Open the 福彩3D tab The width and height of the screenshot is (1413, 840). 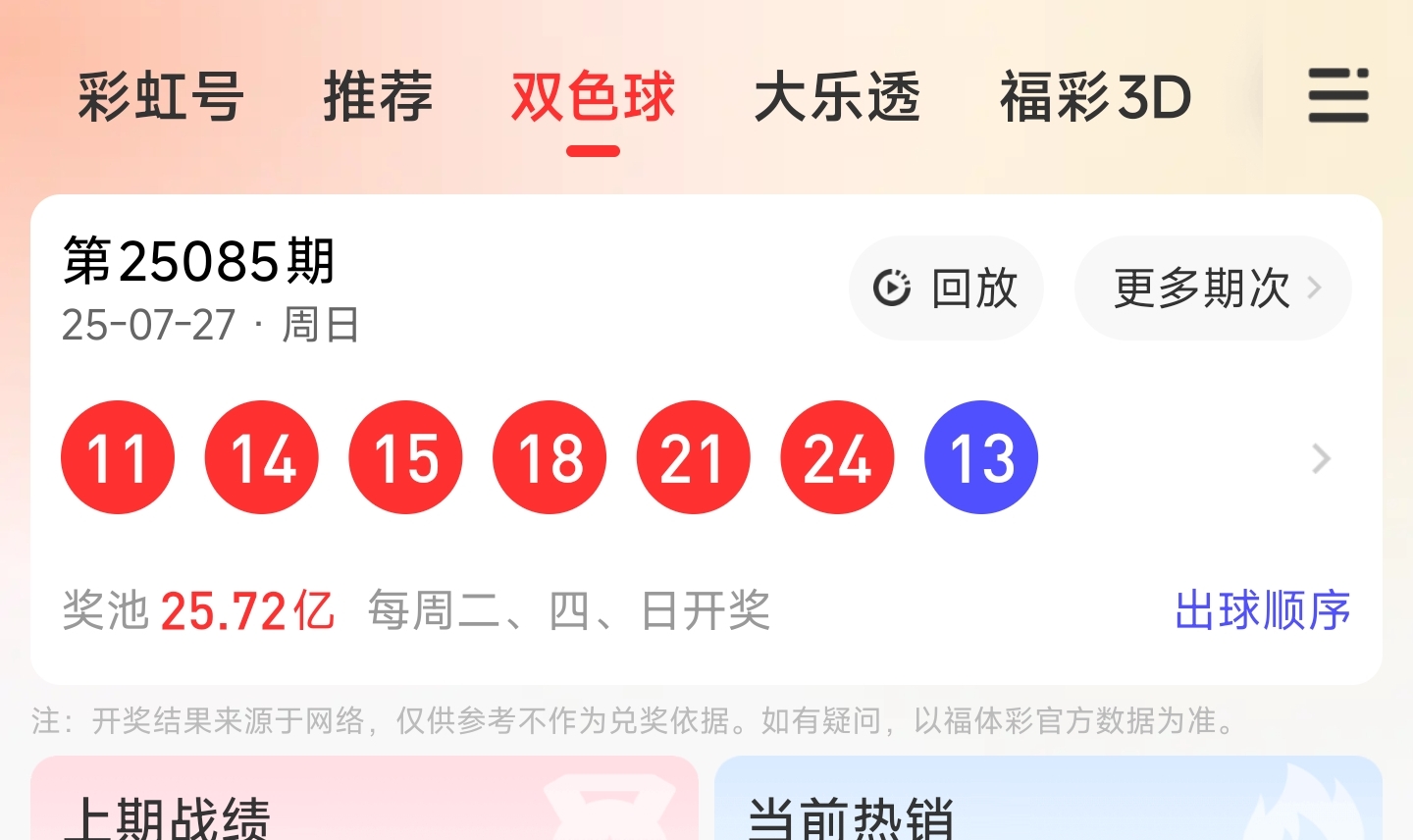pos(1096,97)
